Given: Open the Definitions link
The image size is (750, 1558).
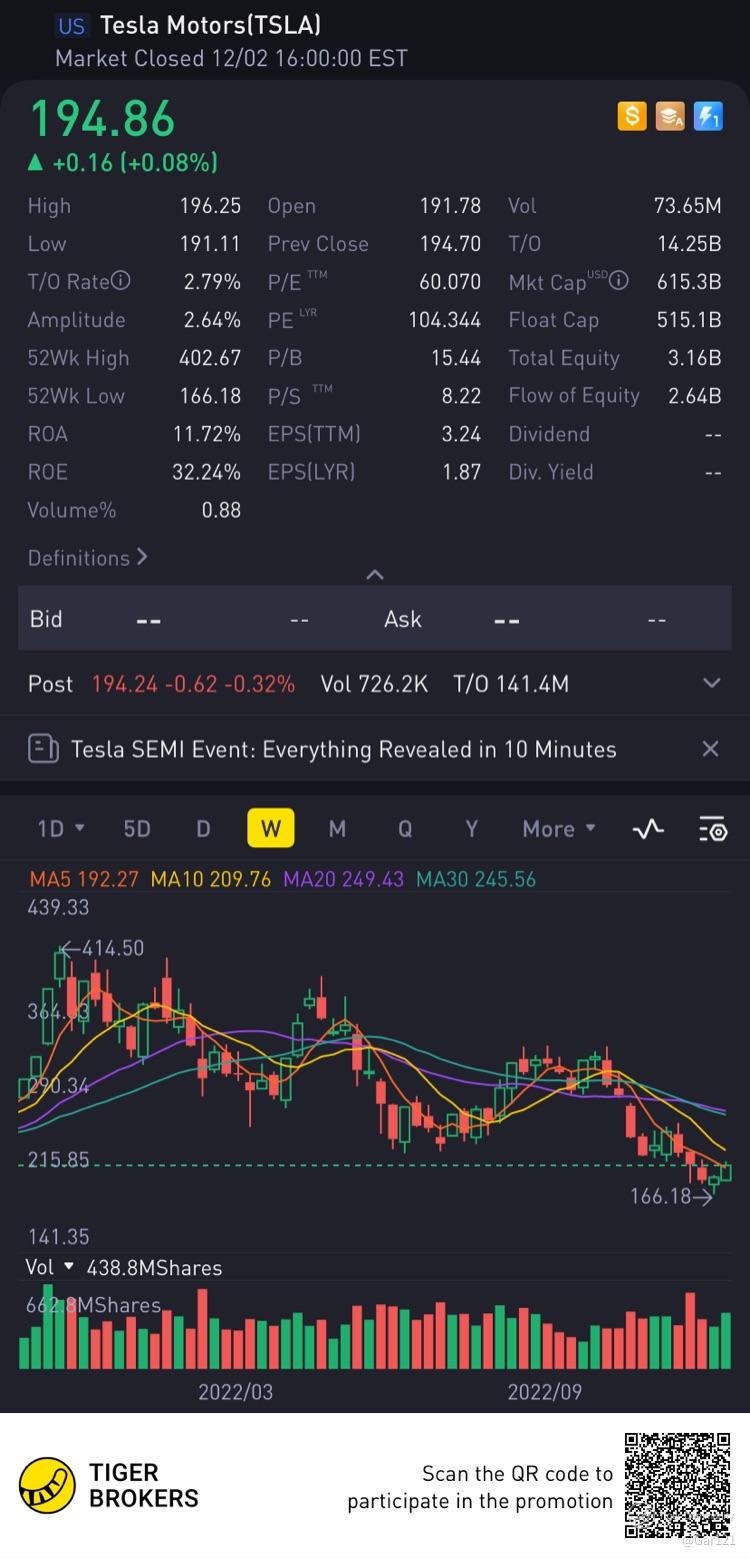Looking at the screenshot, I should point(88,558).
